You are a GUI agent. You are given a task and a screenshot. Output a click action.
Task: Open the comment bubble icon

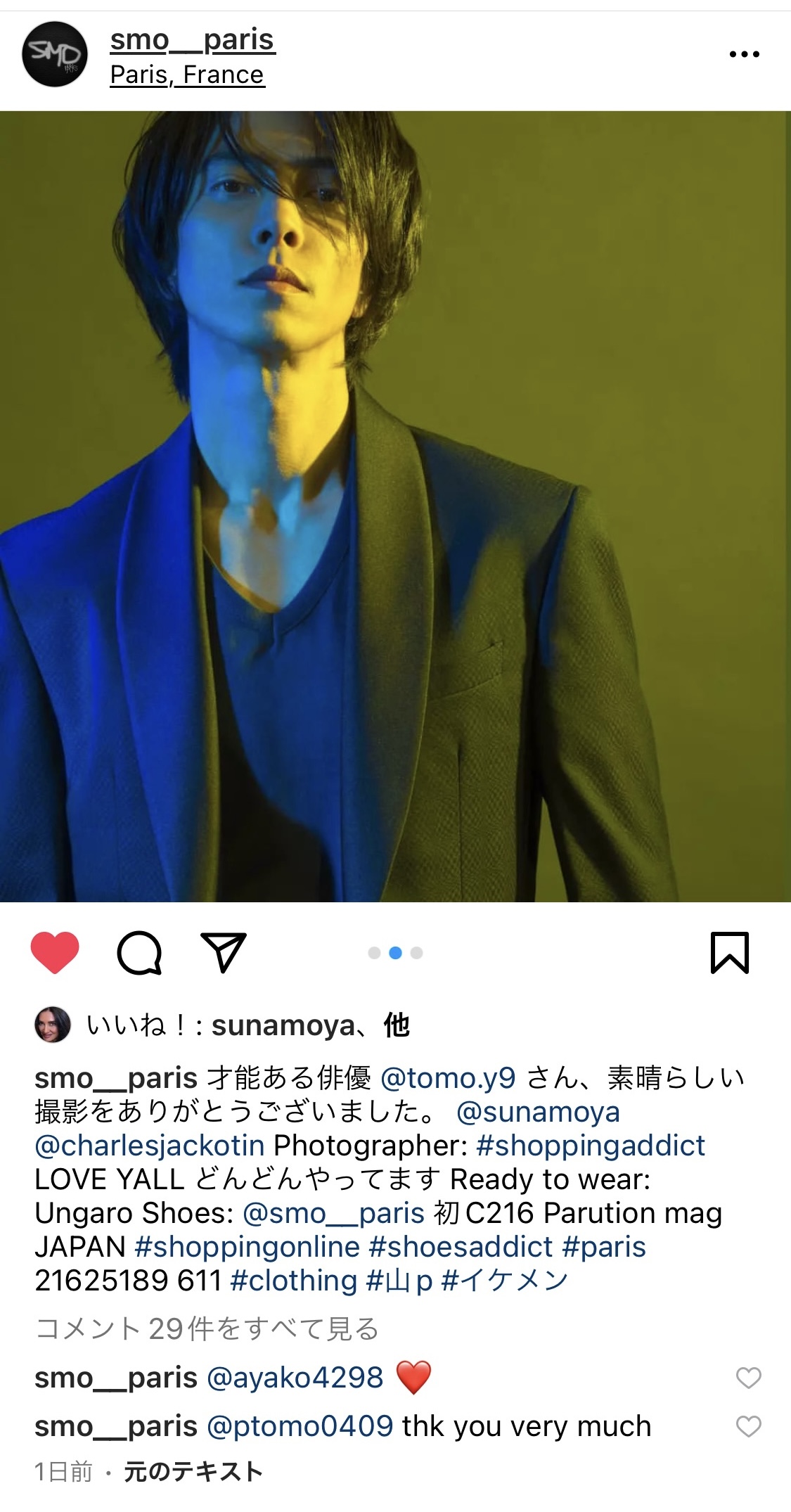(139, 953)
